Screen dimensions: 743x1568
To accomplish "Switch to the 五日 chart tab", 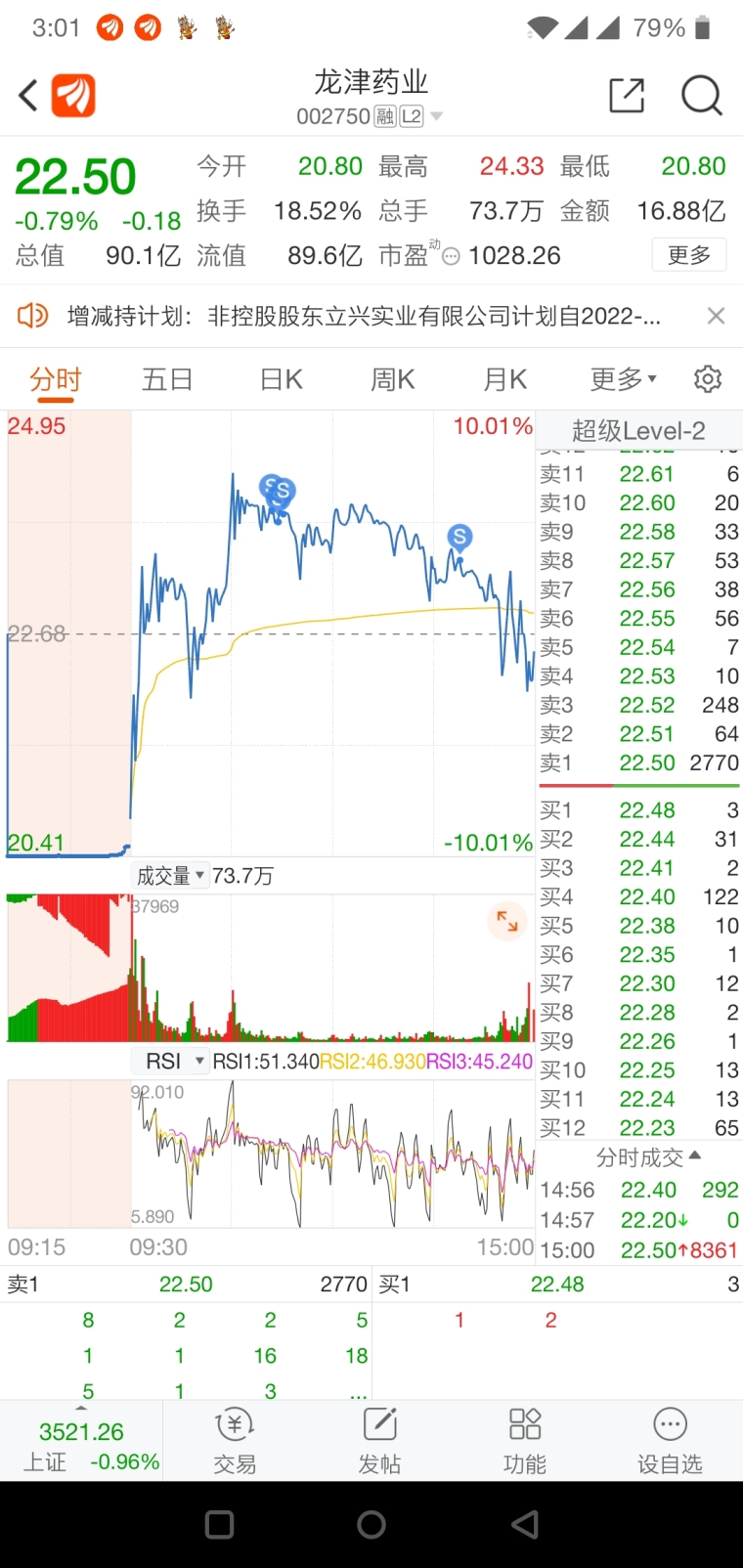I will (167, 379).
